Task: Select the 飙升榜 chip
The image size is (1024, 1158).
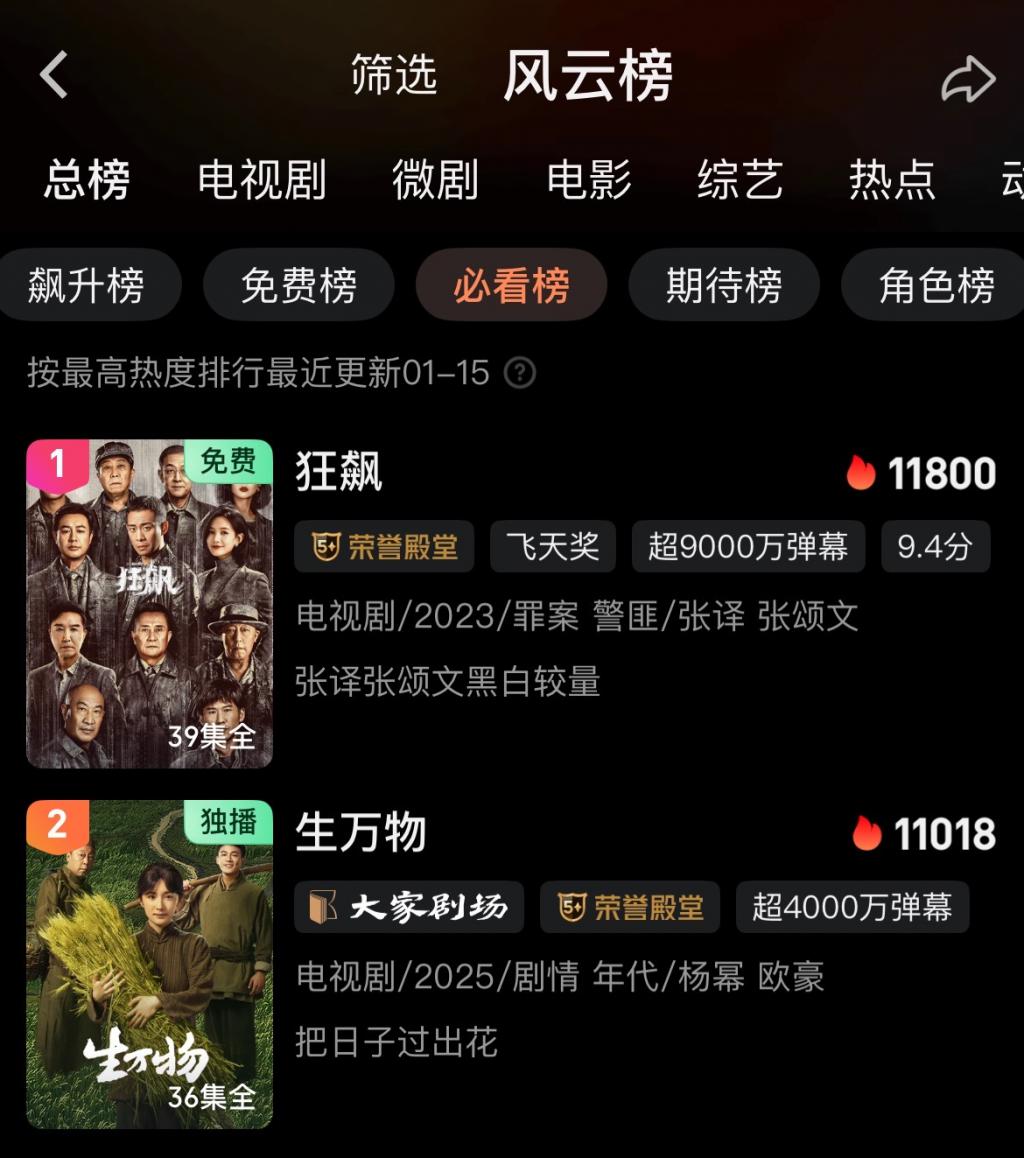Action: tap(86, 286)
